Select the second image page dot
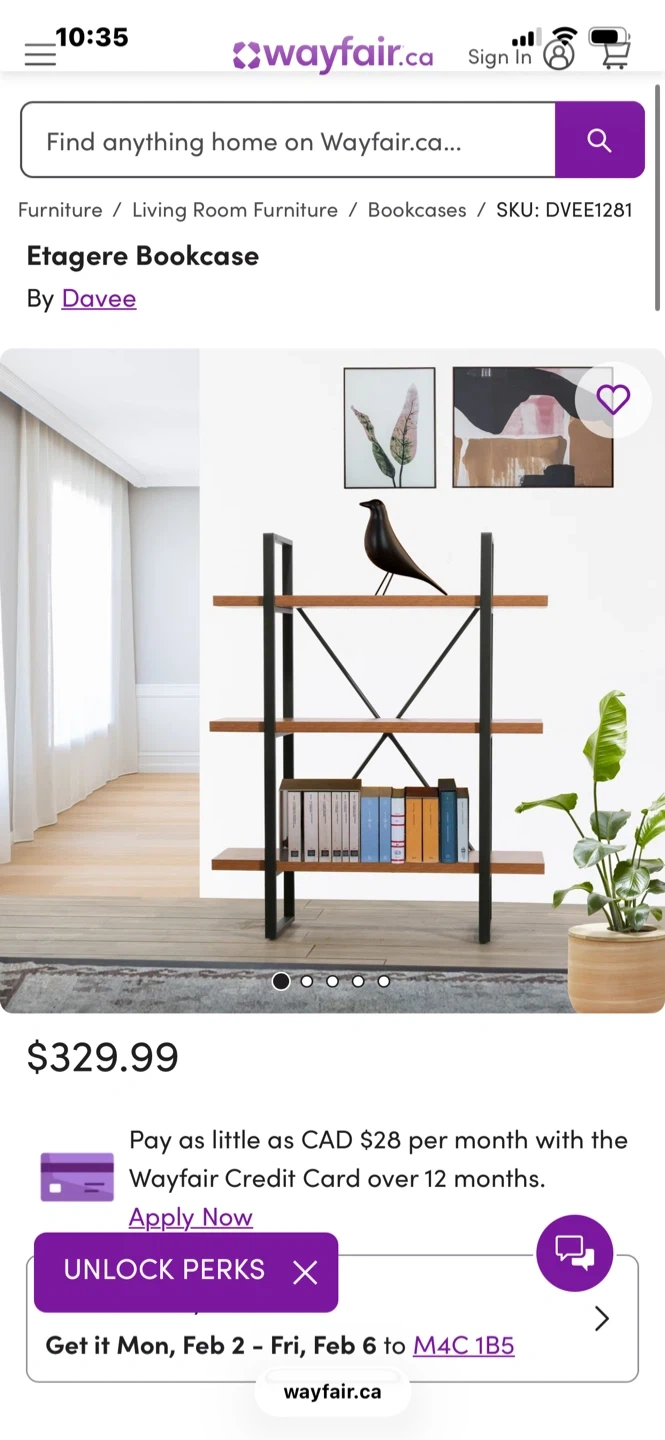665x1440 pixels. [307, 981]
